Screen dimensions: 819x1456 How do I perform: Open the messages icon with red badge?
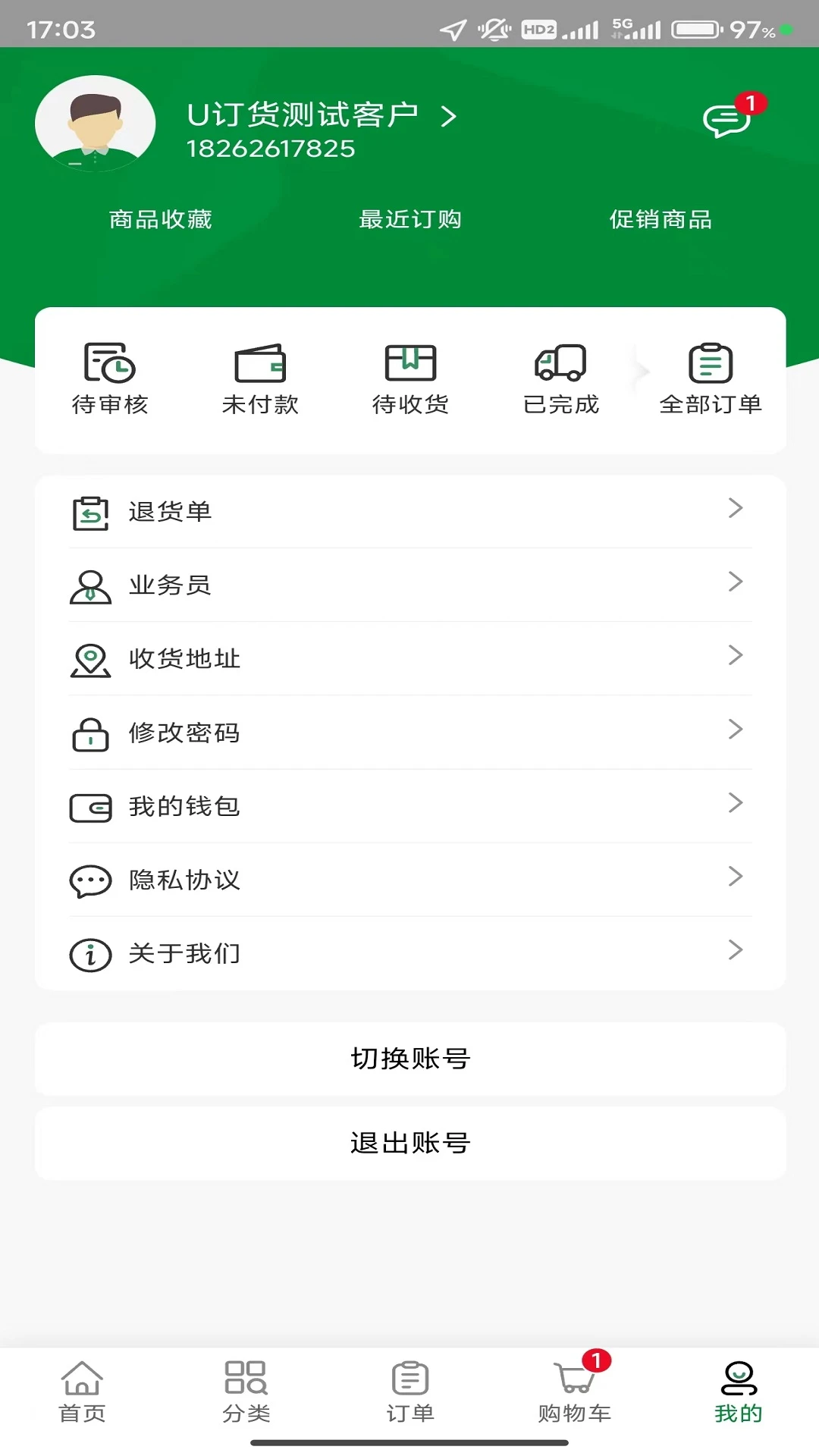(x=727, y=120)
